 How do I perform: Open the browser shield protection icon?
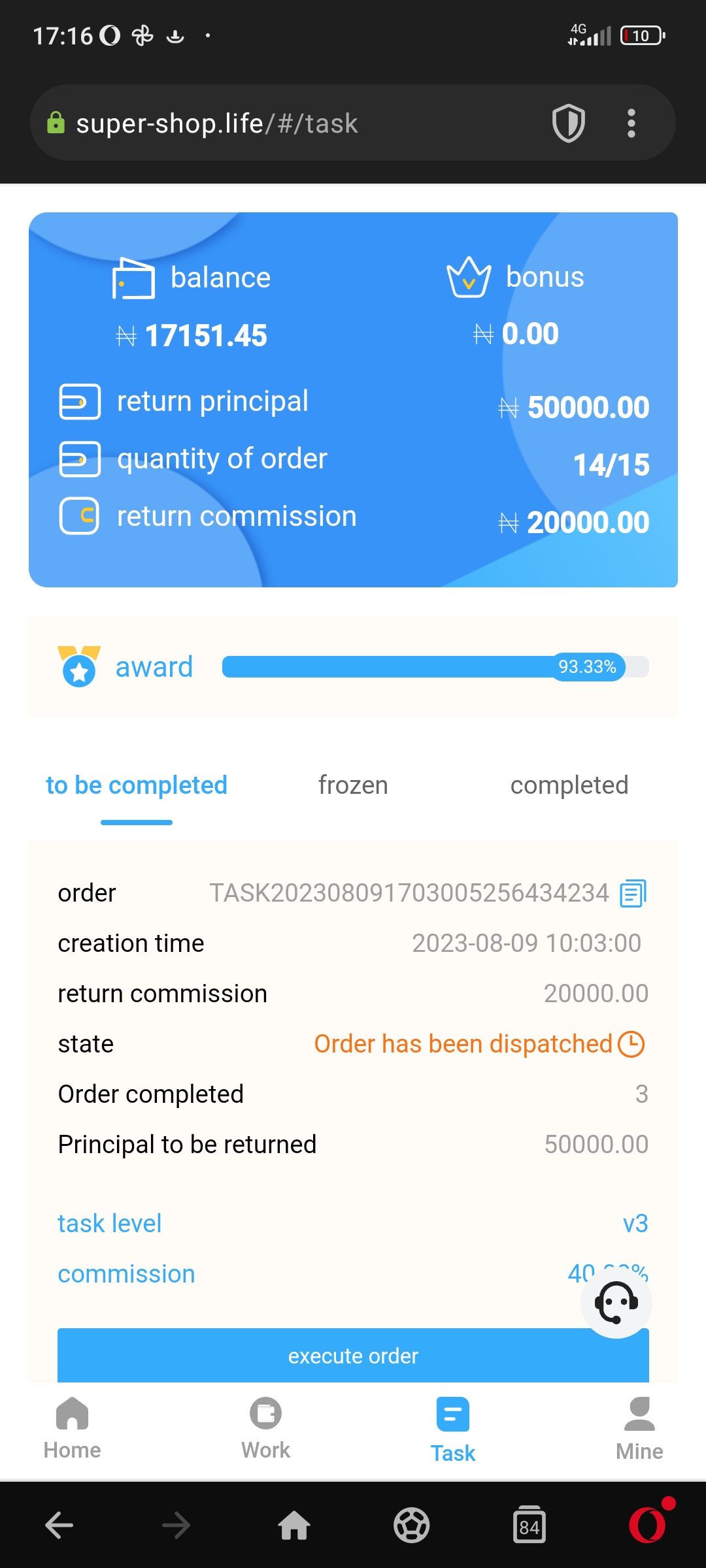(x=569, y=123)
